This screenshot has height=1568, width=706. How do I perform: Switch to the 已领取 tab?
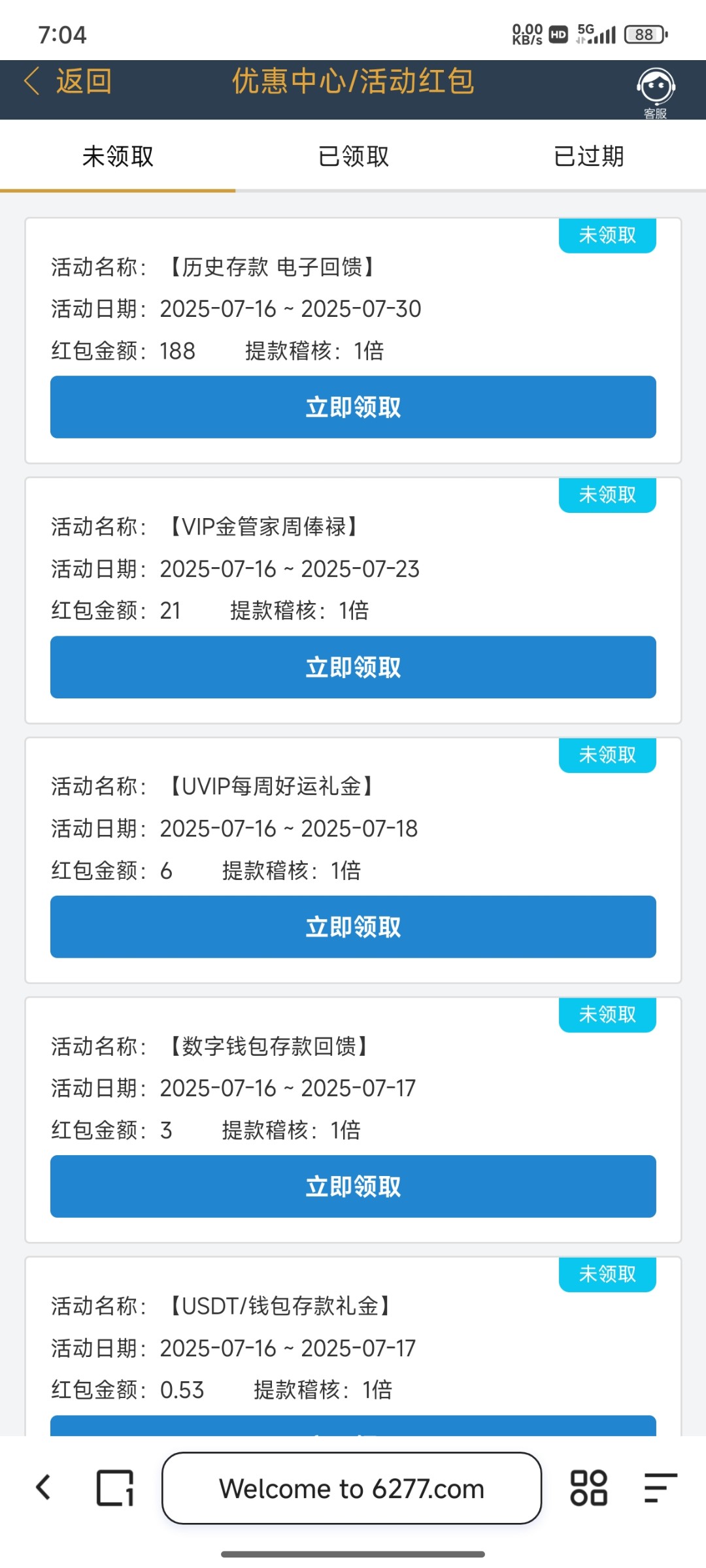(x=353, y=155)
